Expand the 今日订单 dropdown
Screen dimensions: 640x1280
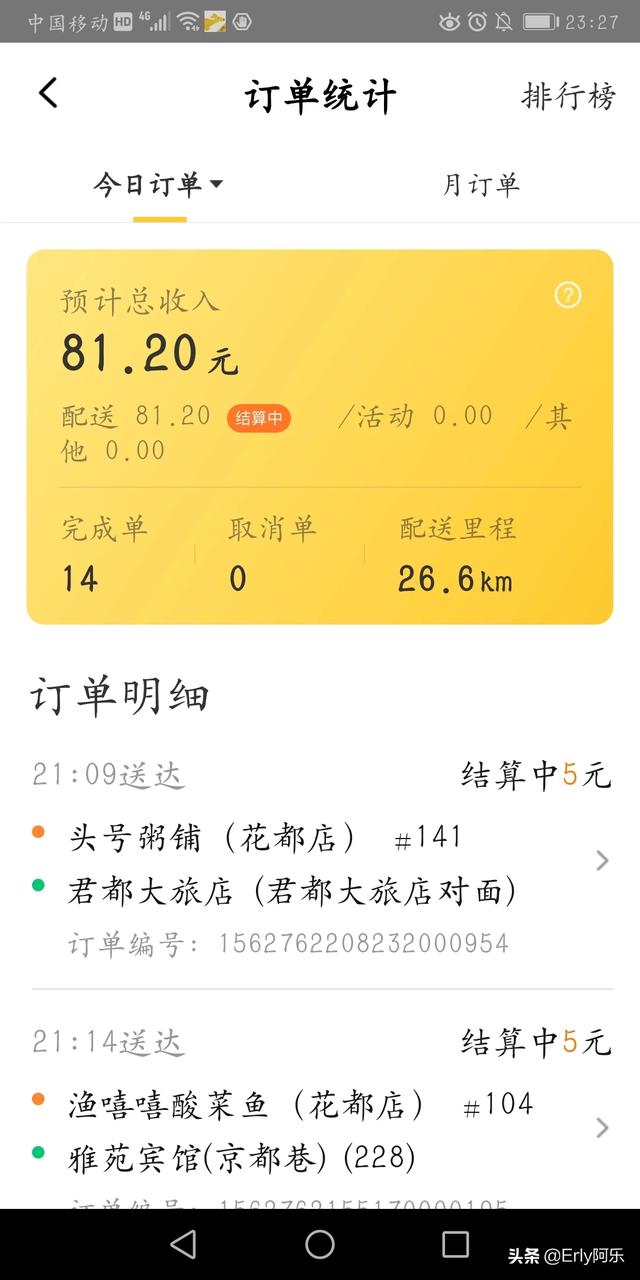[158, 184]
